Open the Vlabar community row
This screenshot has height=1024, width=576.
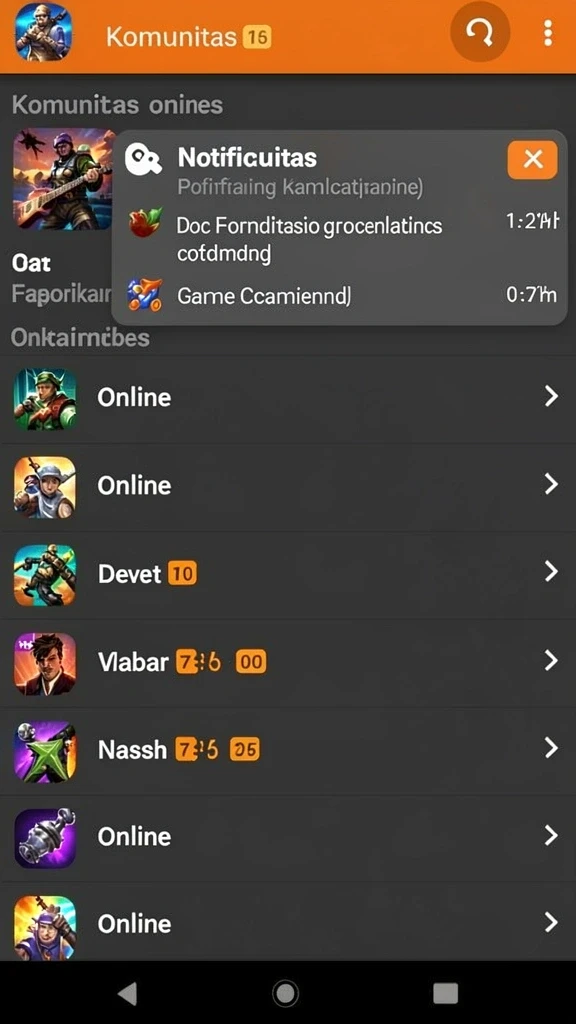(288, 662)
